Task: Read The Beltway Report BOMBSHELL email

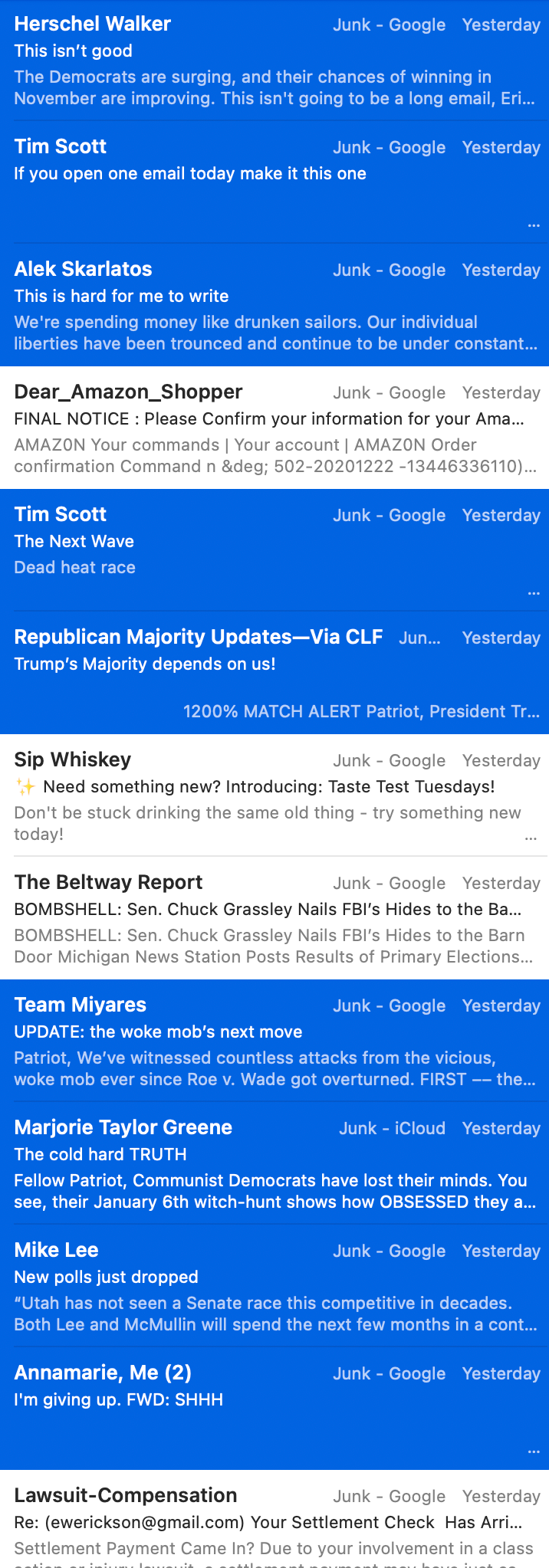Action: click(274, 918)
